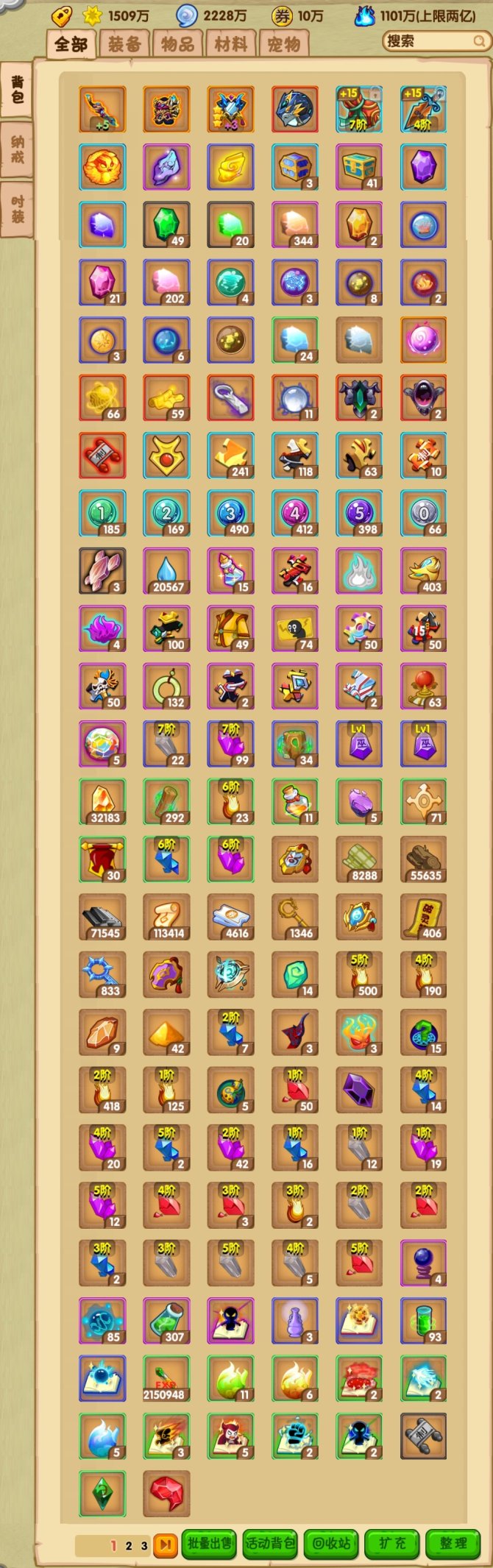Tap 扩充 to expand the bag
493x1568 pixels.
coord(391,1543)
